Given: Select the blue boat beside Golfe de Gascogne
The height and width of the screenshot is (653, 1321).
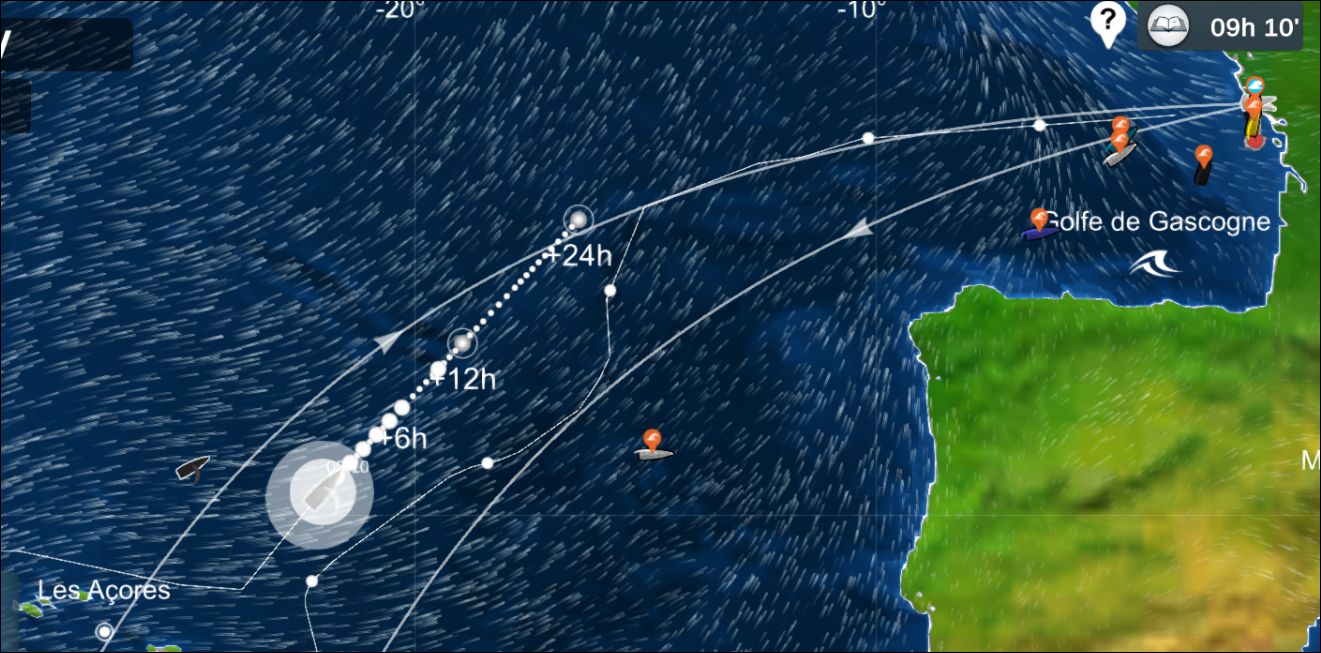Looking at the screenshot, I should 1039,231.
